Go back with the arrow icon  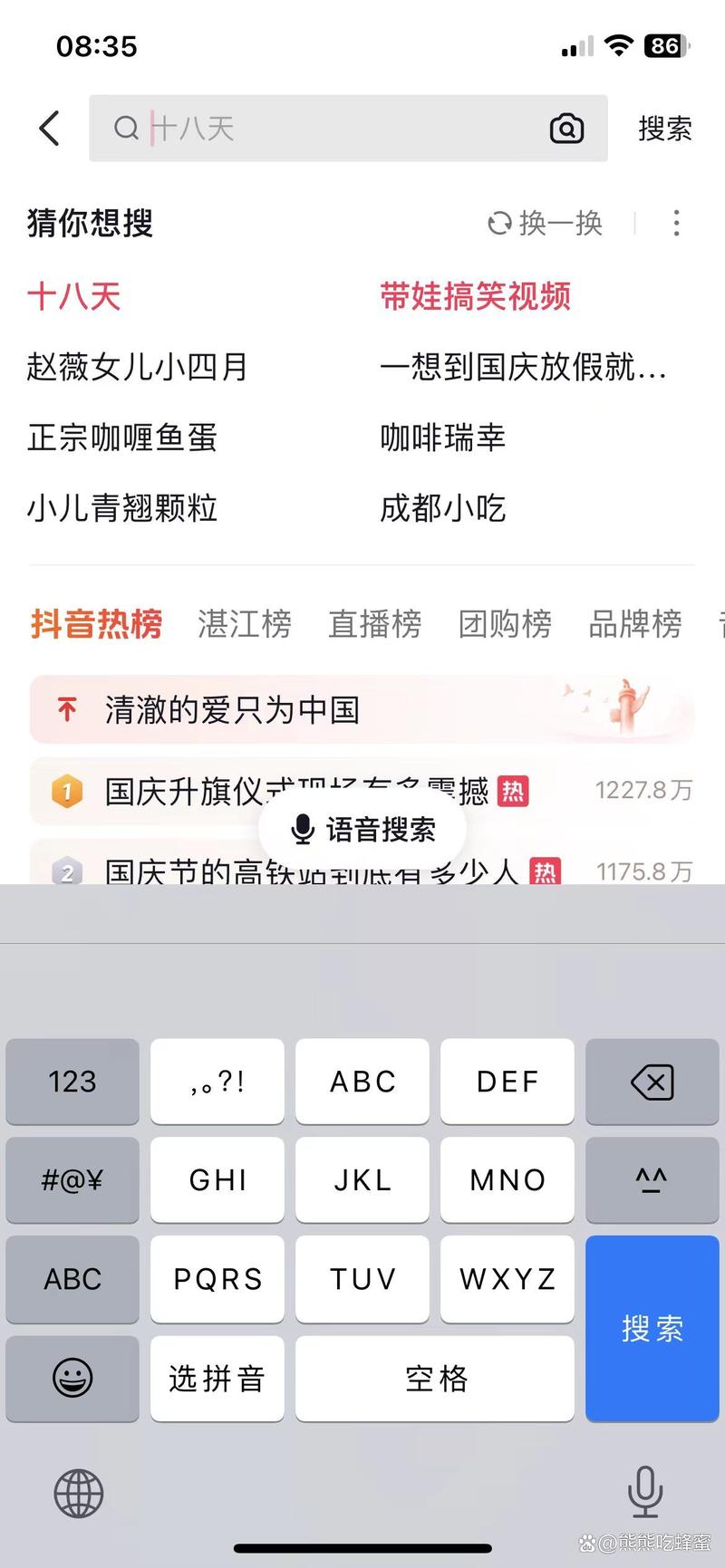50,129
